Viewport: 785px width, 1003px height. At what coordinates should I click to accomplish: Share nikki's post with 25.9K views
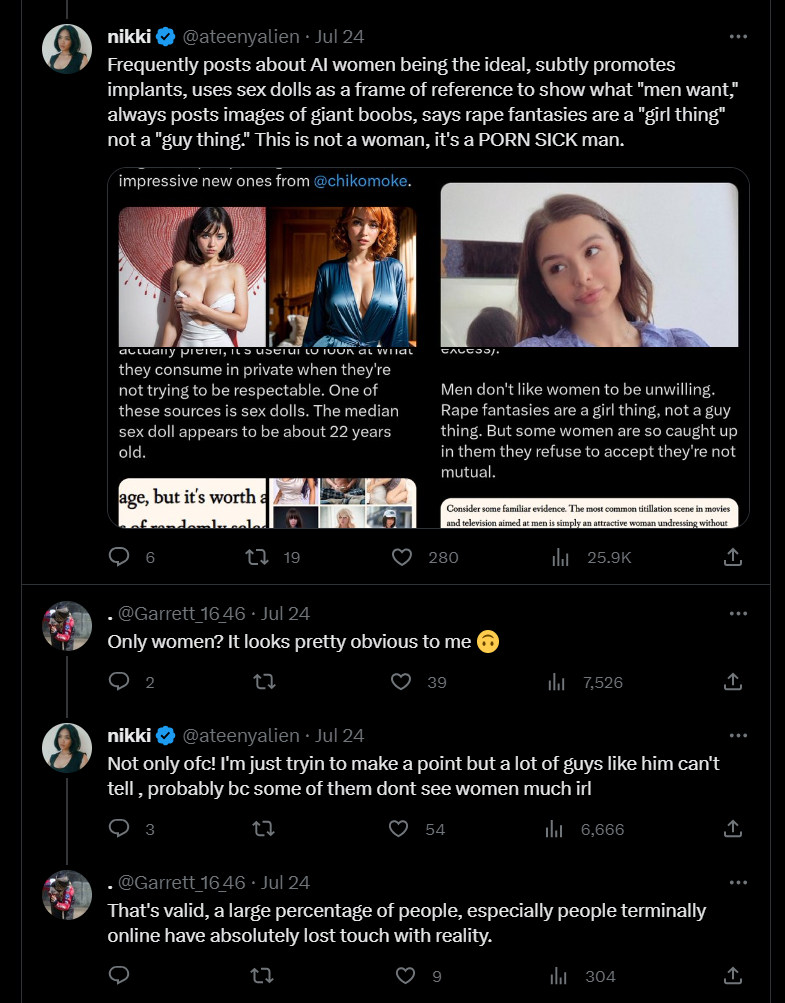[x=732, y=557]
